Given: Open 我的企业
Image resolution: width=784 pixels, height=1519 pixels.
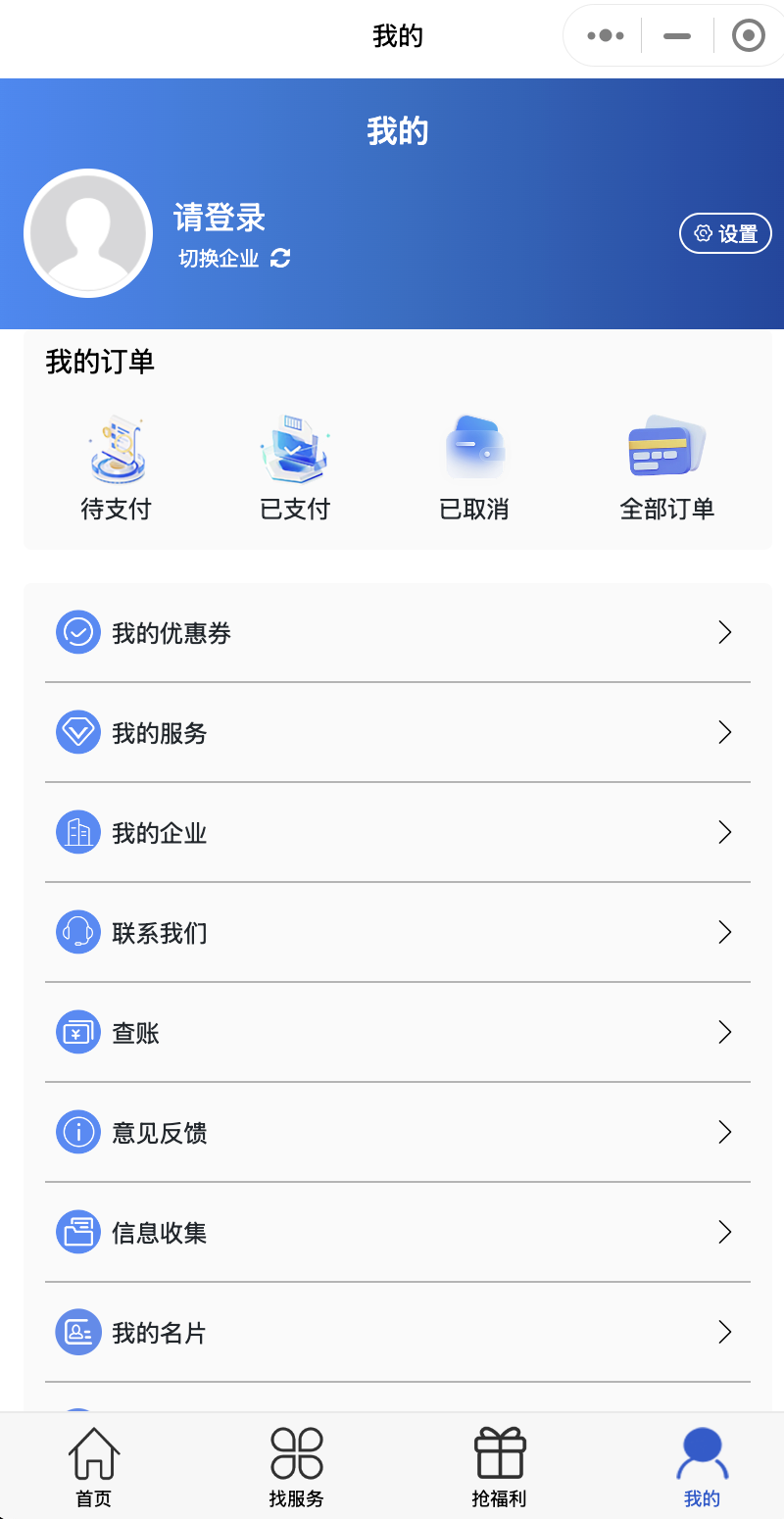Looking at the screenshot, I should click(x=398, y=832).
